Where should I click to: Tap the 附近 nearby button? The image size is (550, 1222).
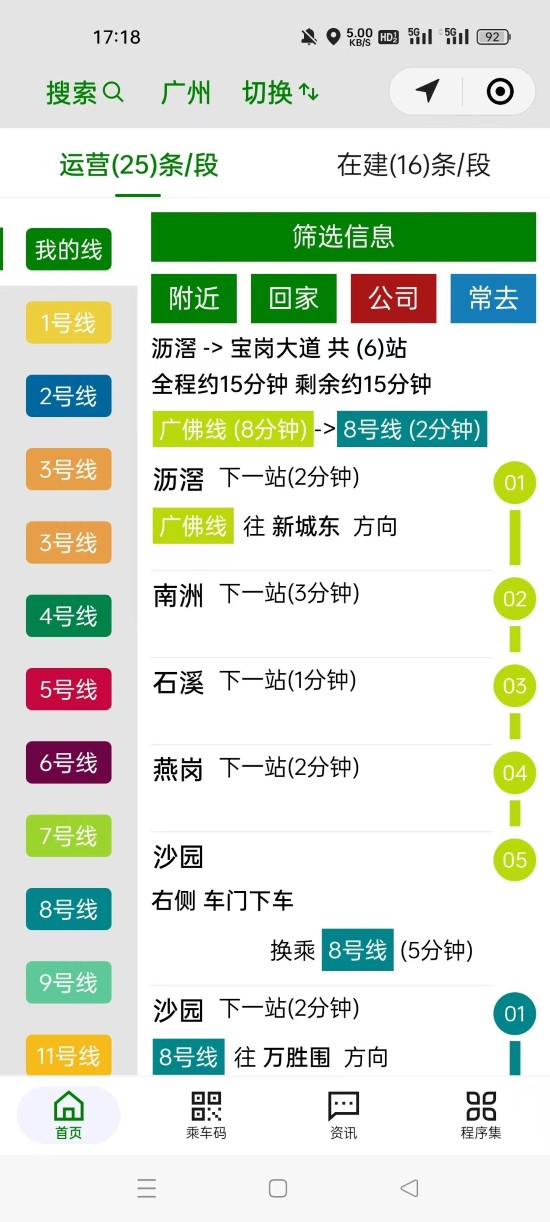[194, 298]
